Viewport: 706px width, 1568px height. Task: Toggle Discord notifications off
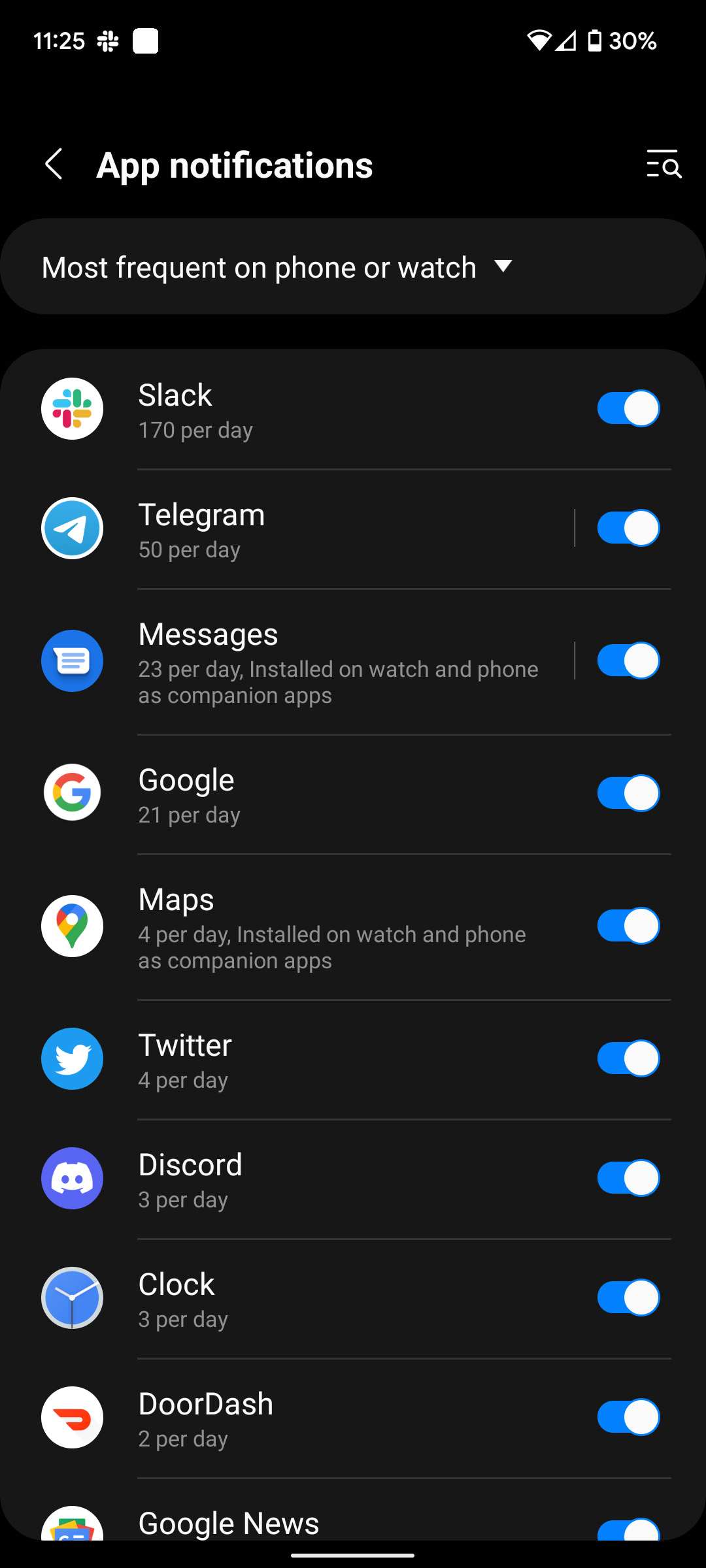click(628, 1178)
